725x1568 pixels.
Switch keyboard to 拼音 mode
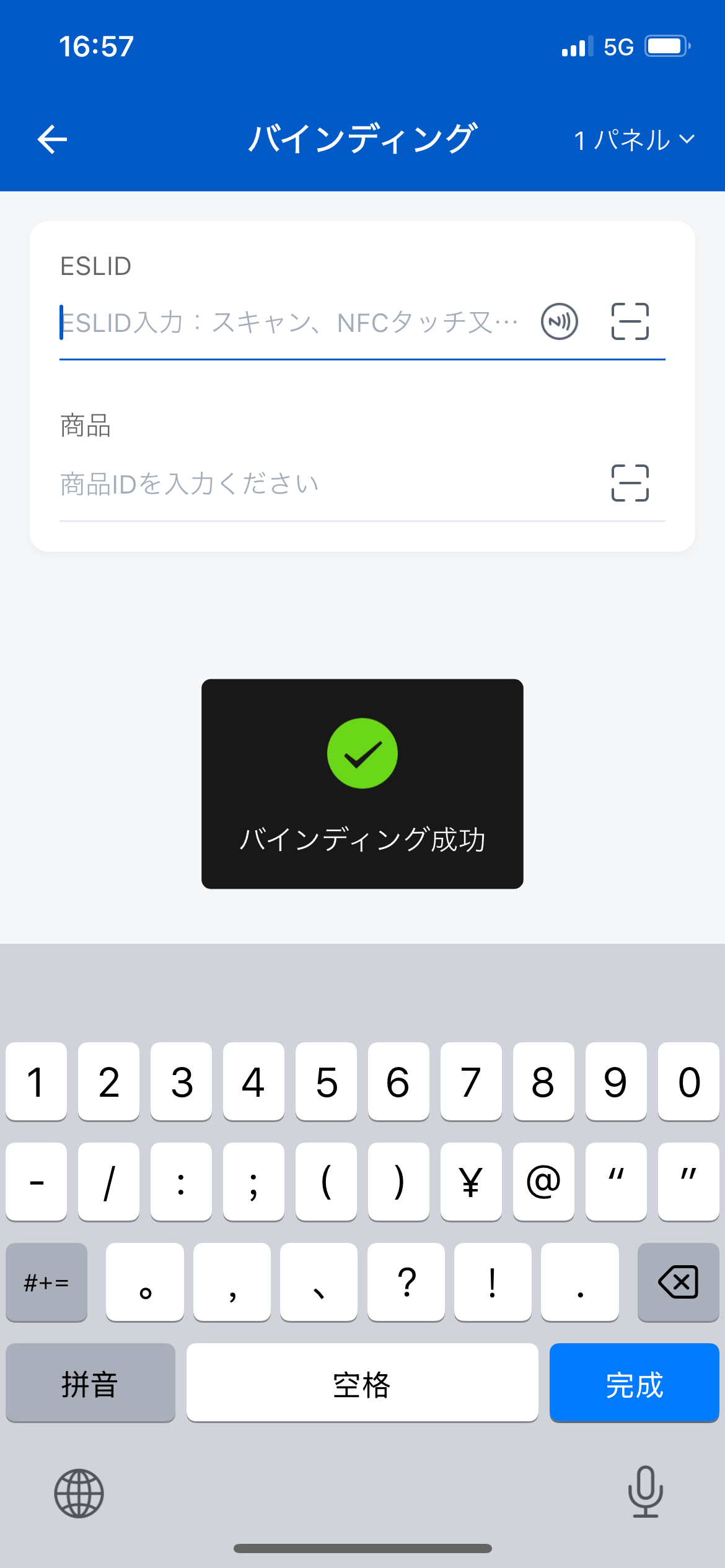(x=90, y=1383)
